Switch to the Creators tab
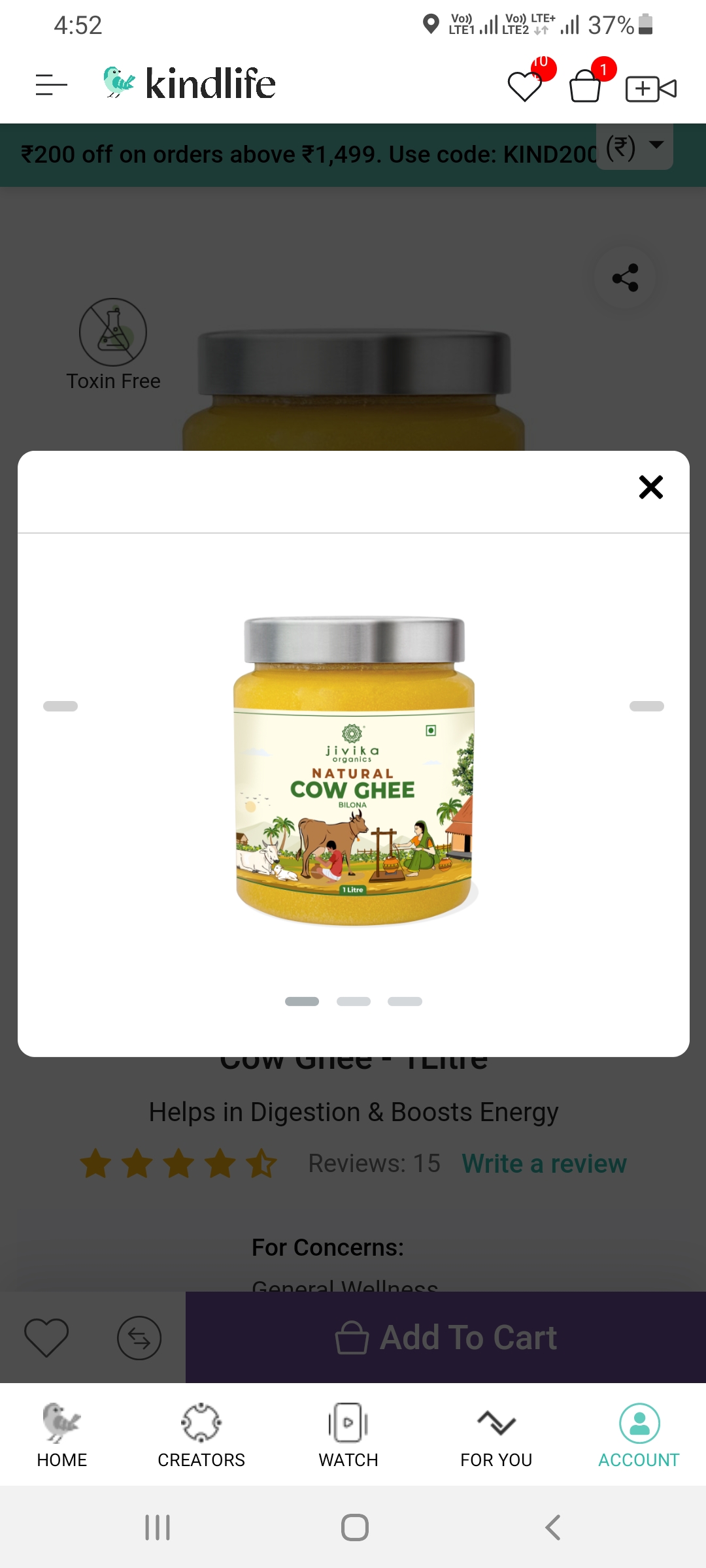 201,1435
